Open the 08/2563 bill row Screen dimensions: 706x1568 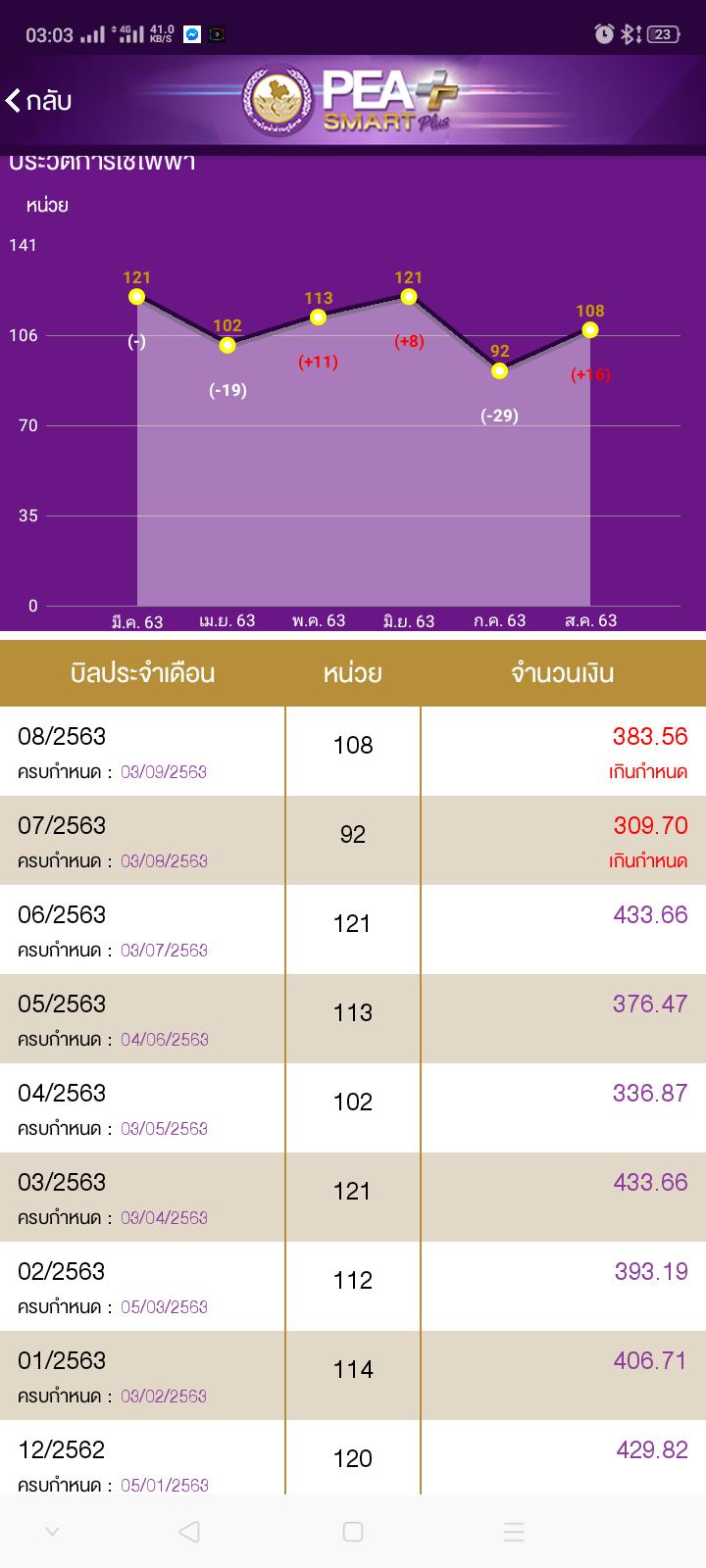coord(353,751)
